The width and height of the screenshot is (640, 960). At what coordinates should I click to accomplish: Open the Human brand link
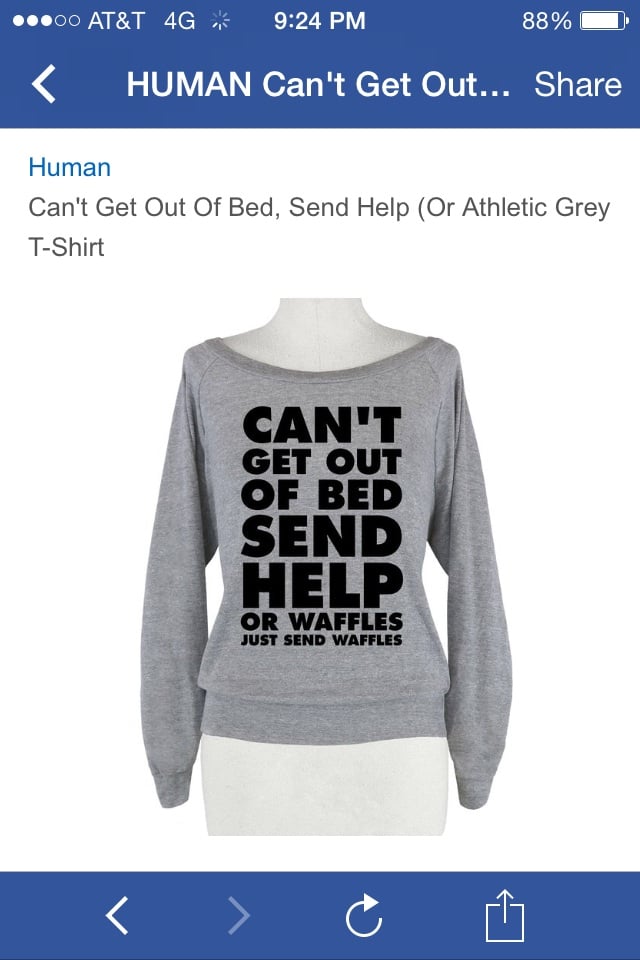coord(69,167)
